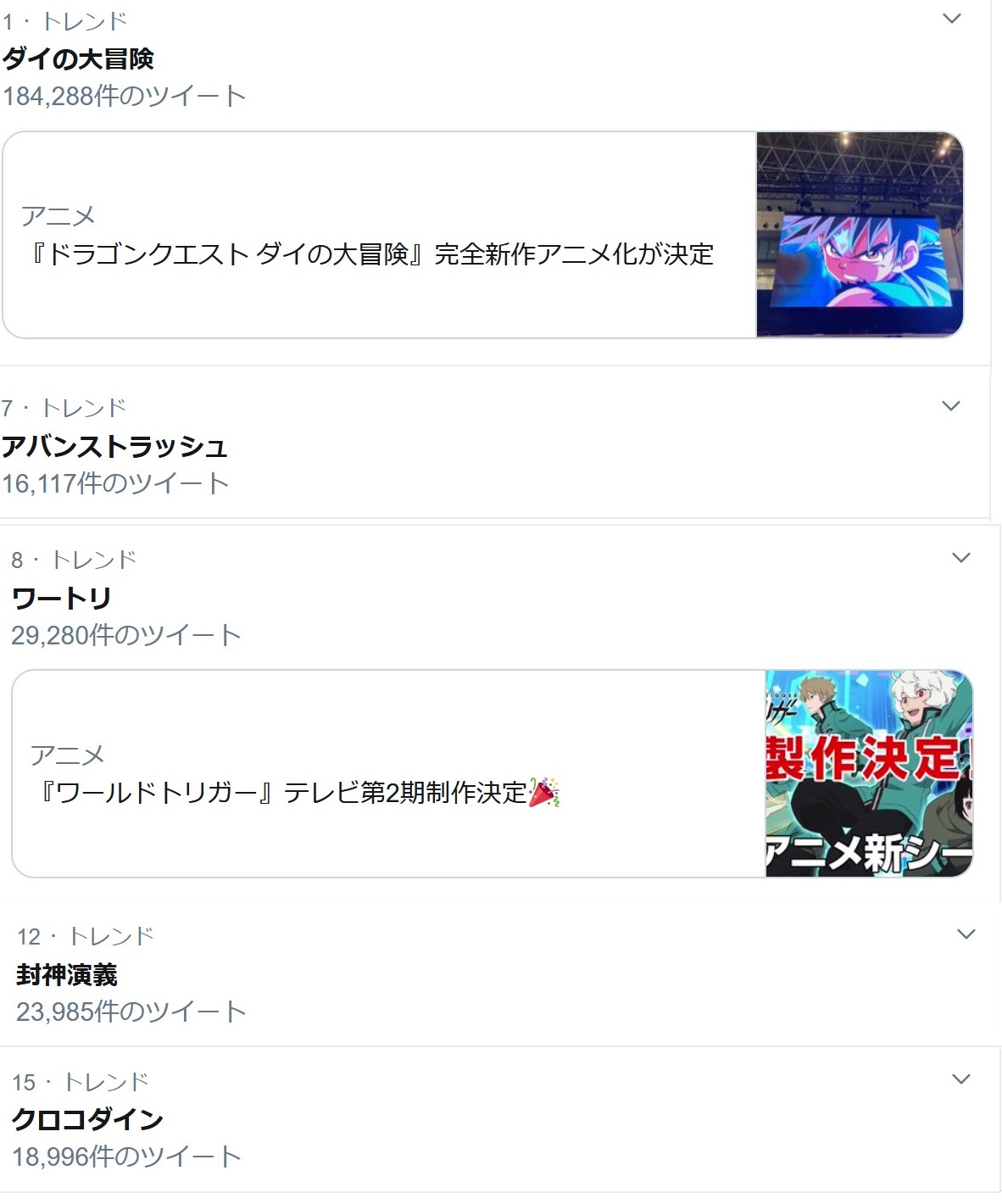Viewport: 1002px width, 1204px height.
Task: Expand options chevron for ダイの大冒険 trend
Action: 952,19
